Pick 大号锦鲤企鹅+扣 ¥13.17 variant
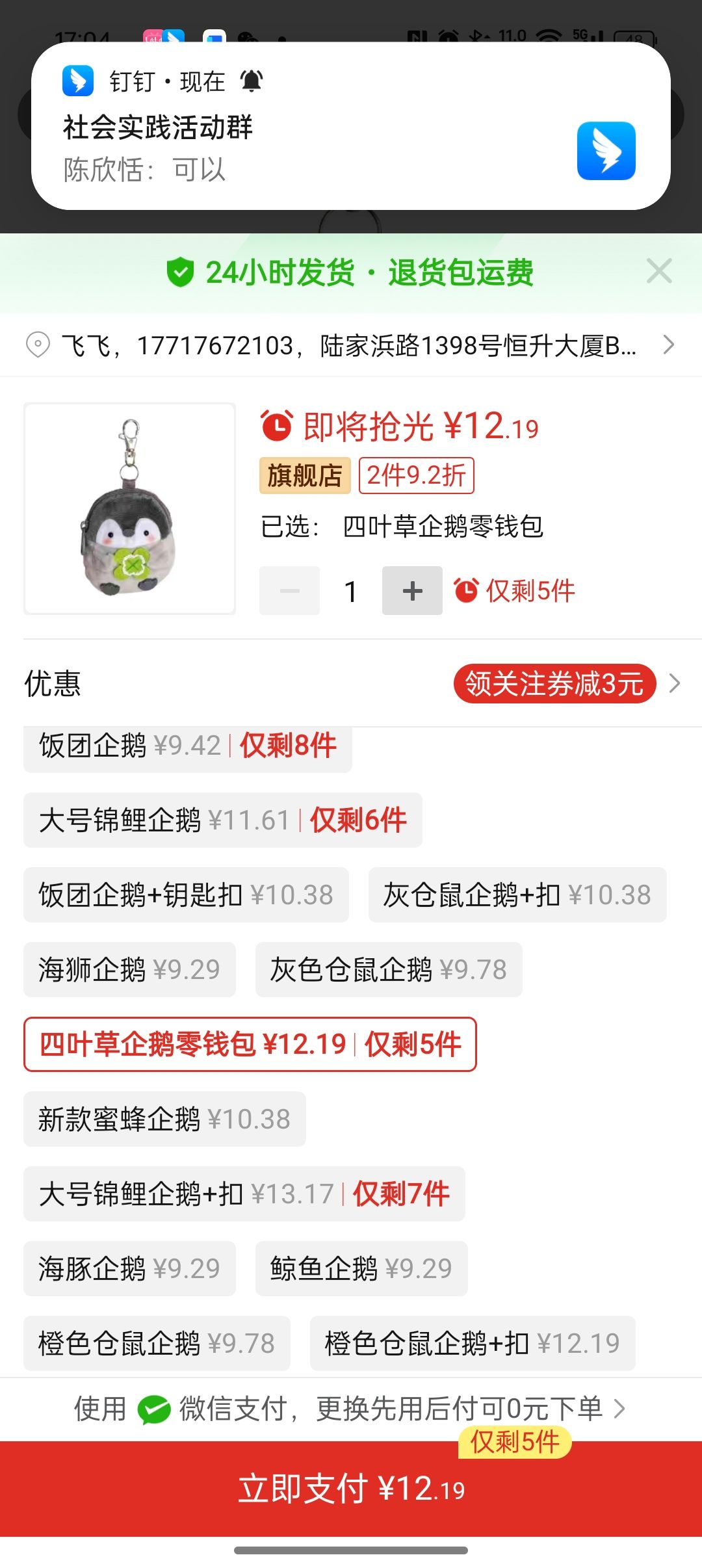702x1568 pixels. pyautogui.click(x=244, y=1194)
